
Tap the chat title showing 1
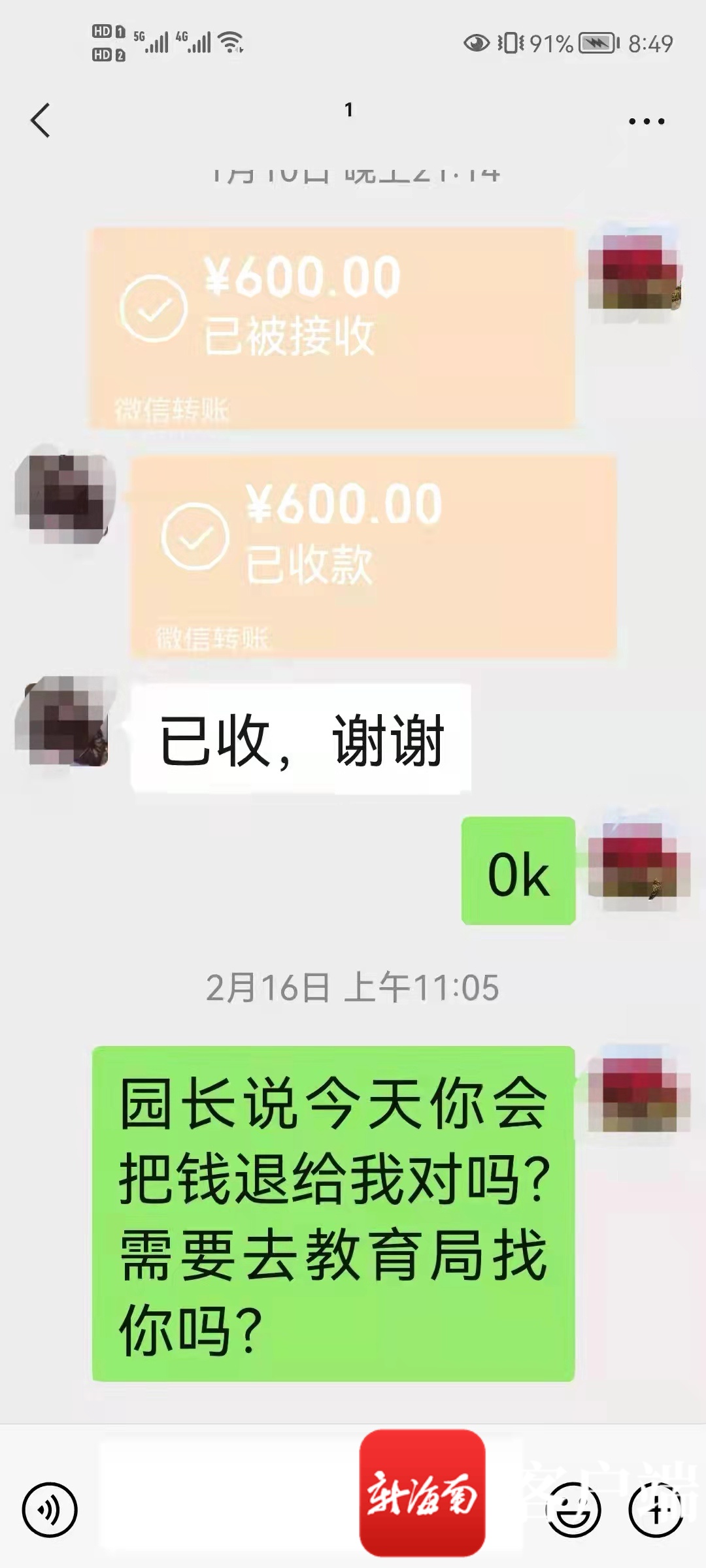pos(348,111)
